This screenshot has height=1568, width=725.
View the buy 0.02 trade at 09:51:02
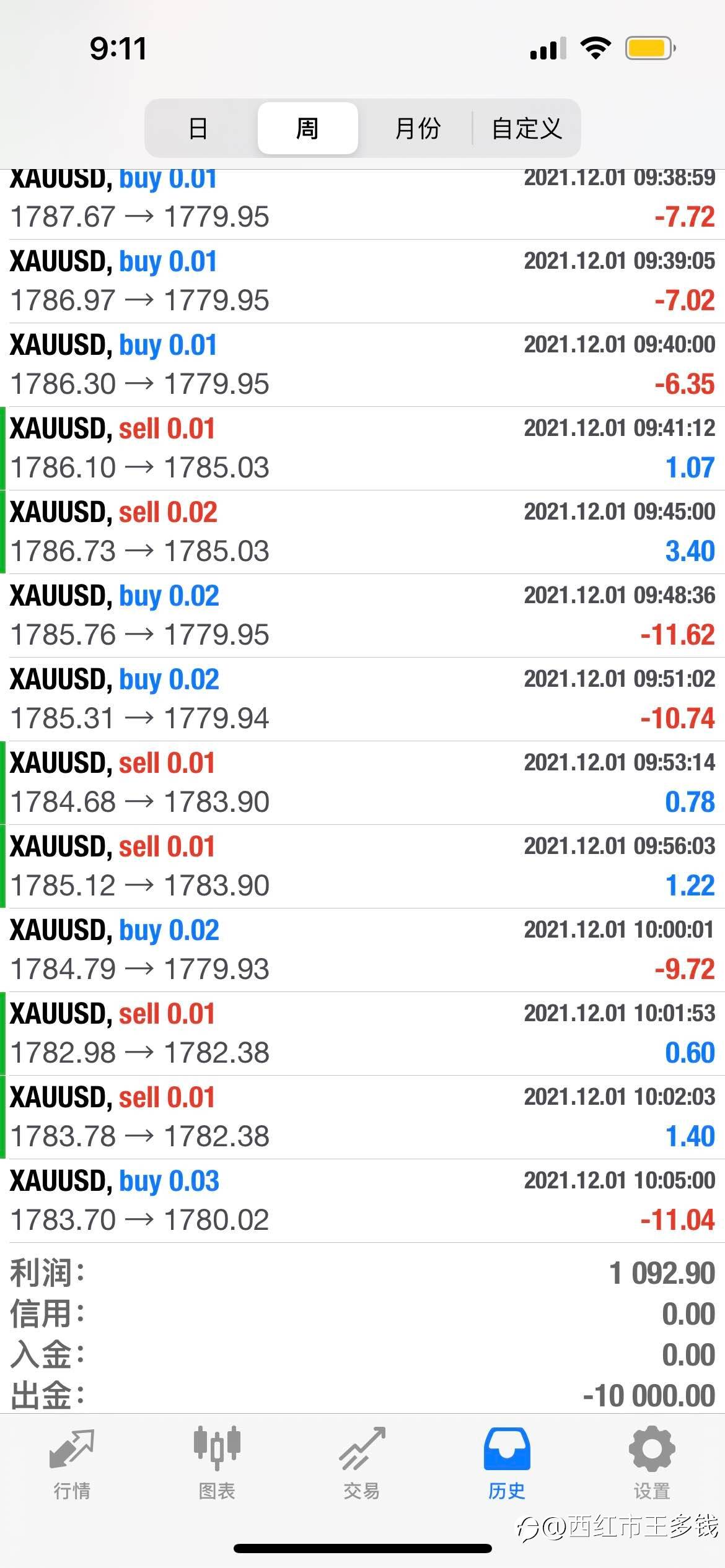click(362, 699)
